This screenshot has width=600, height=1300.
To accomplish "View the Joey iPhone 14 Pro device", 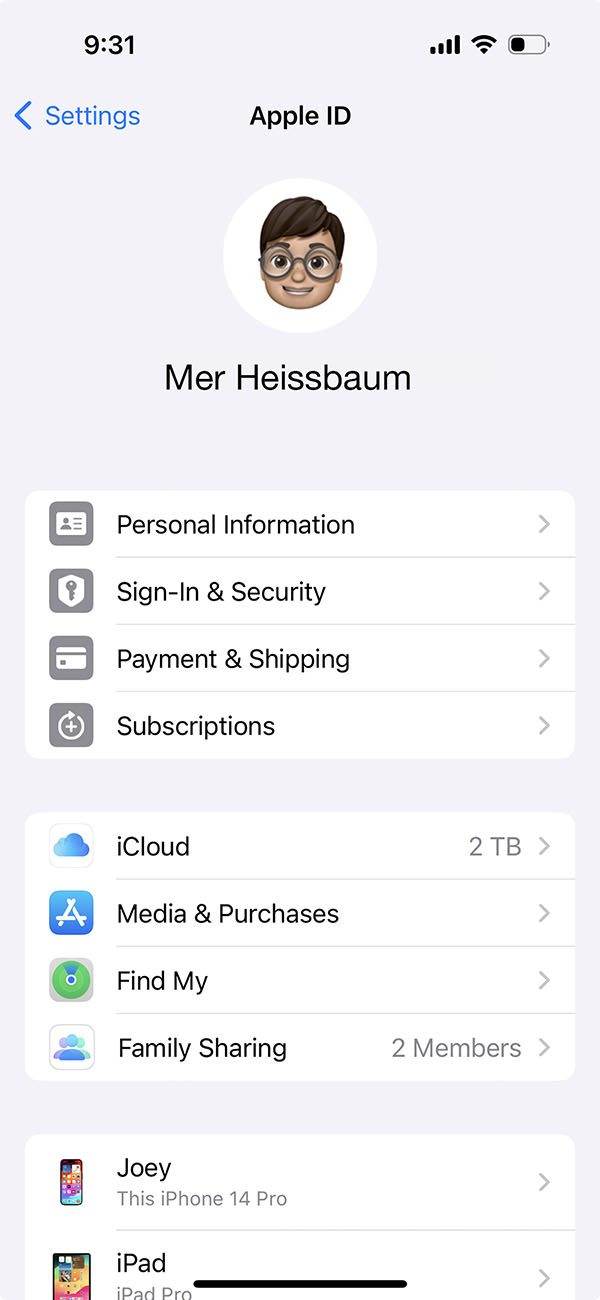I will tap(300, 1182).
